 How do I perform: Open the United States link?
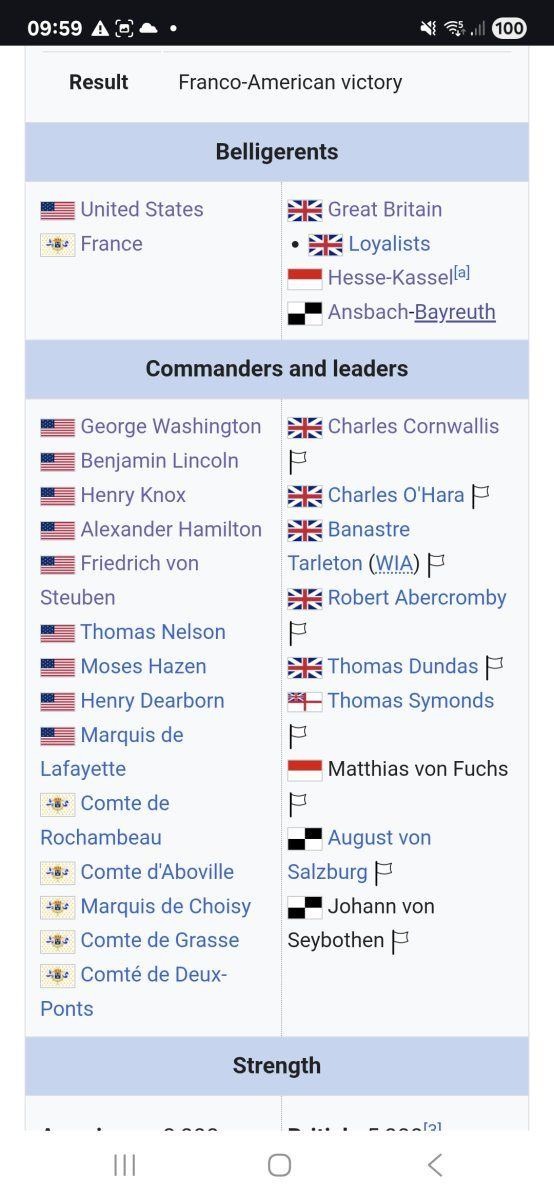(142, 210)
